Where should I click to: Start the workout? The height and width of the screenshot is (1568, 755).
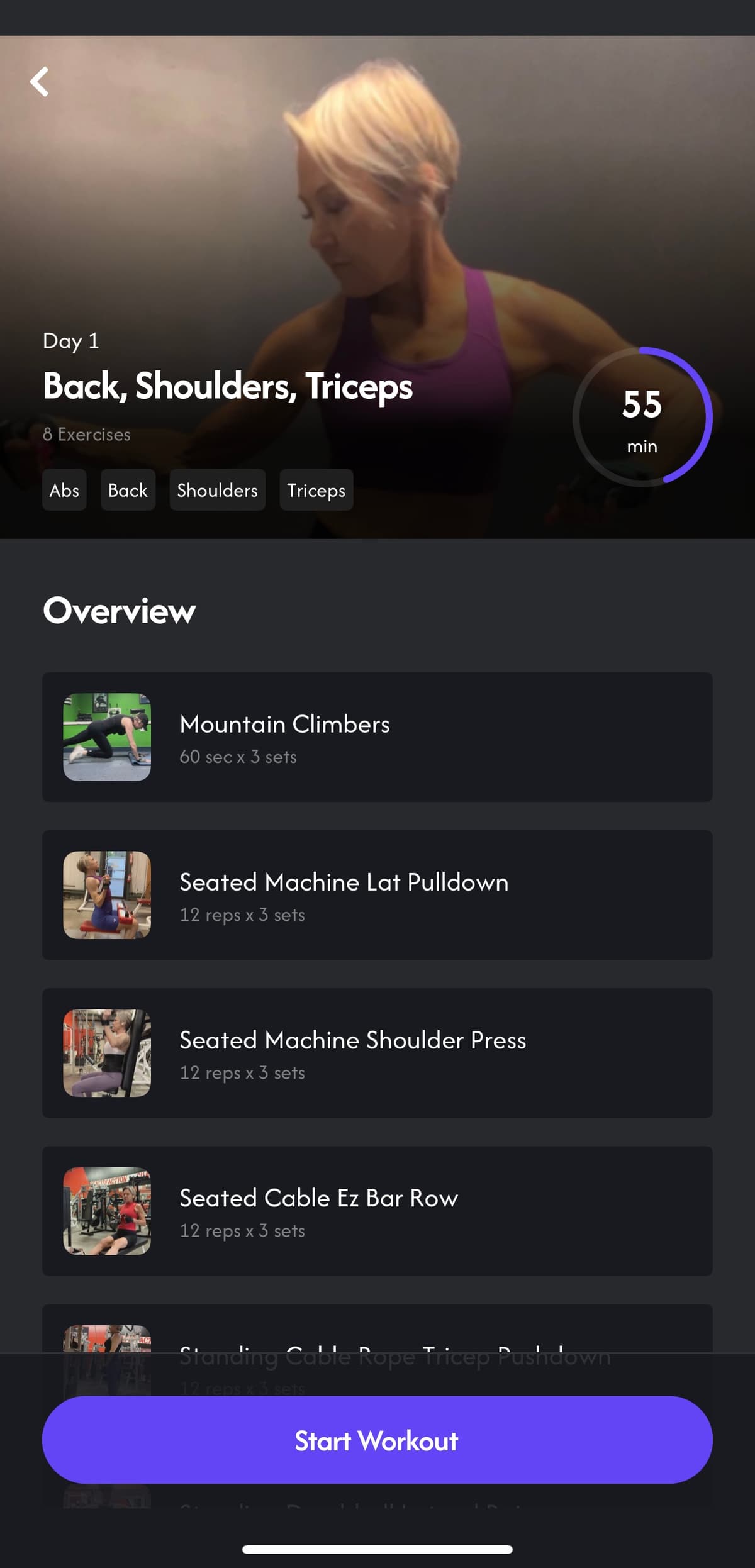click(377, 1440)
